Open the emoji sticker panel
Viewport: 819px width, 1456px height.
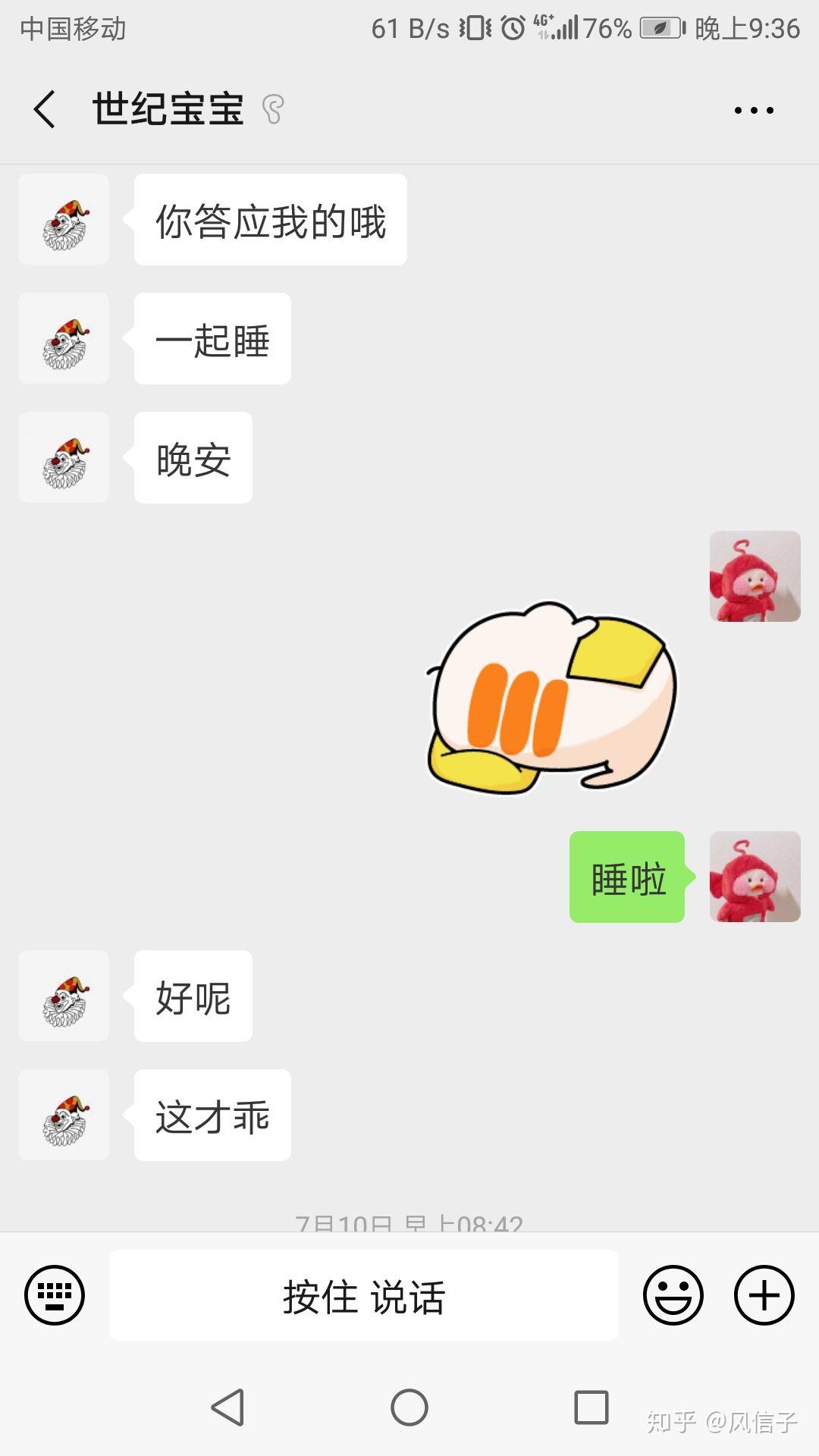tap(673, 1295)
